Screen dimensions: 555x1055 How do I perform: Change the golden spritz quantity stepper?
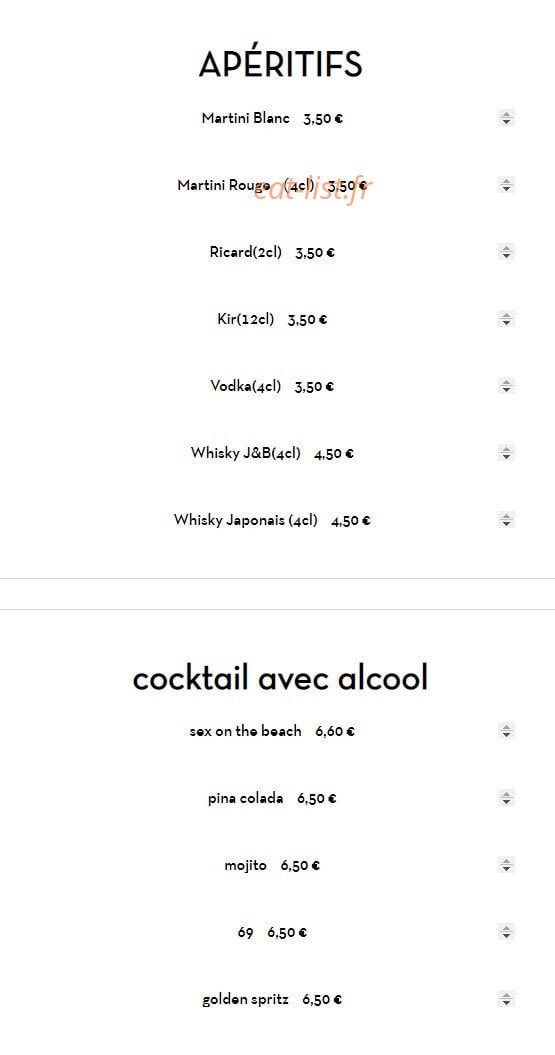pyautogui.click(x=507, y=998)
